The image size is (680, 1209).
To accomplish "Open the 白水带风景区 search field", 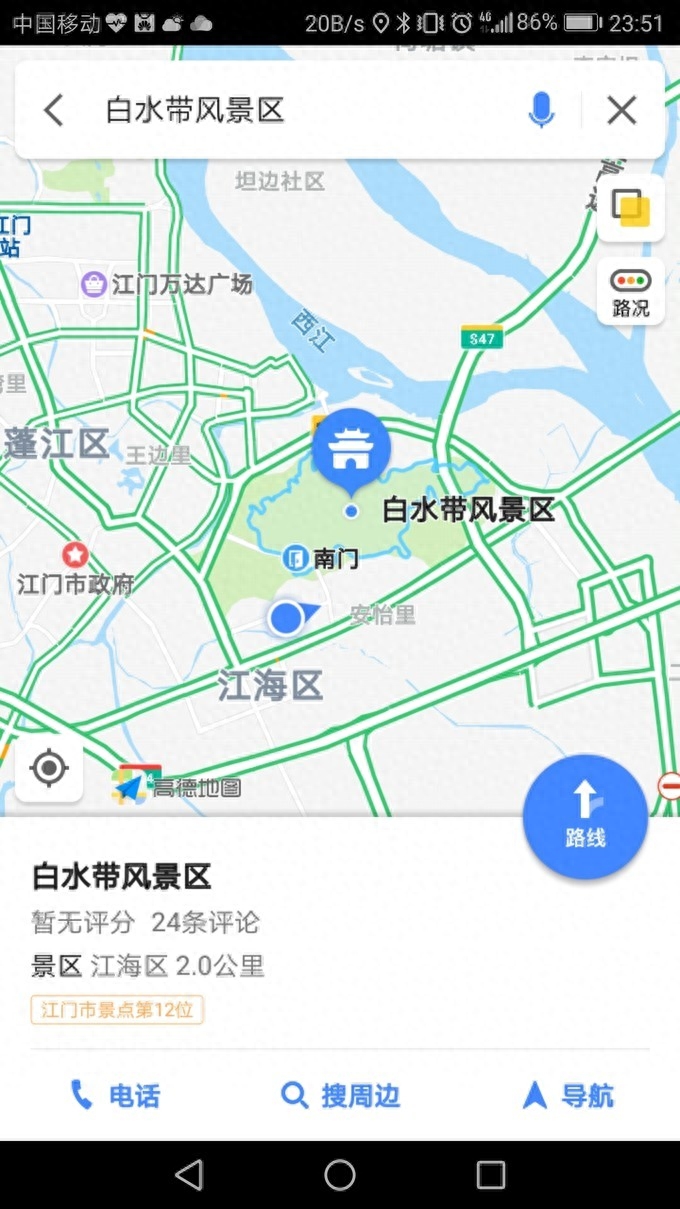I will point(300,110).
